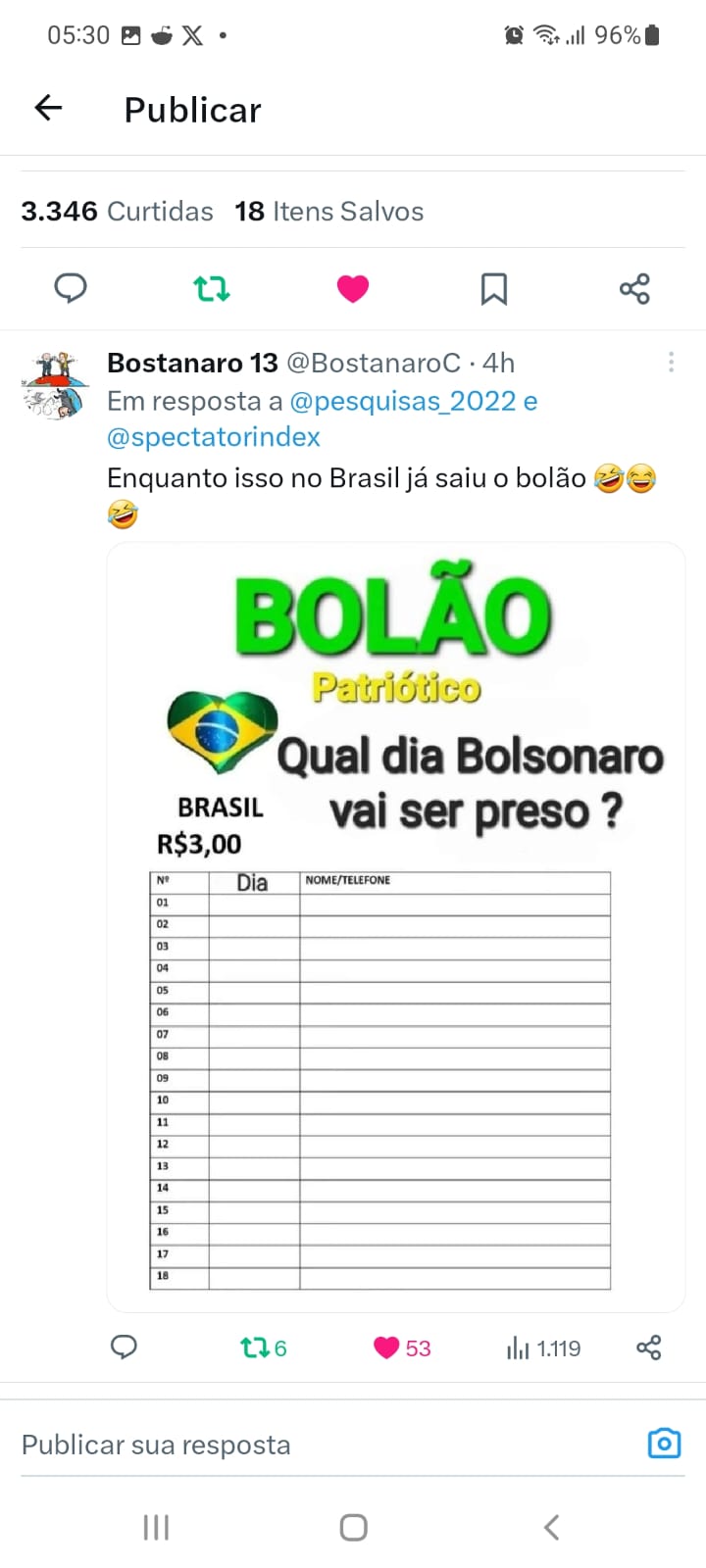Attach a photo using the camera icon
Image resolution: width=706 pixels, height=1568 pixels.
(664, 1444)
